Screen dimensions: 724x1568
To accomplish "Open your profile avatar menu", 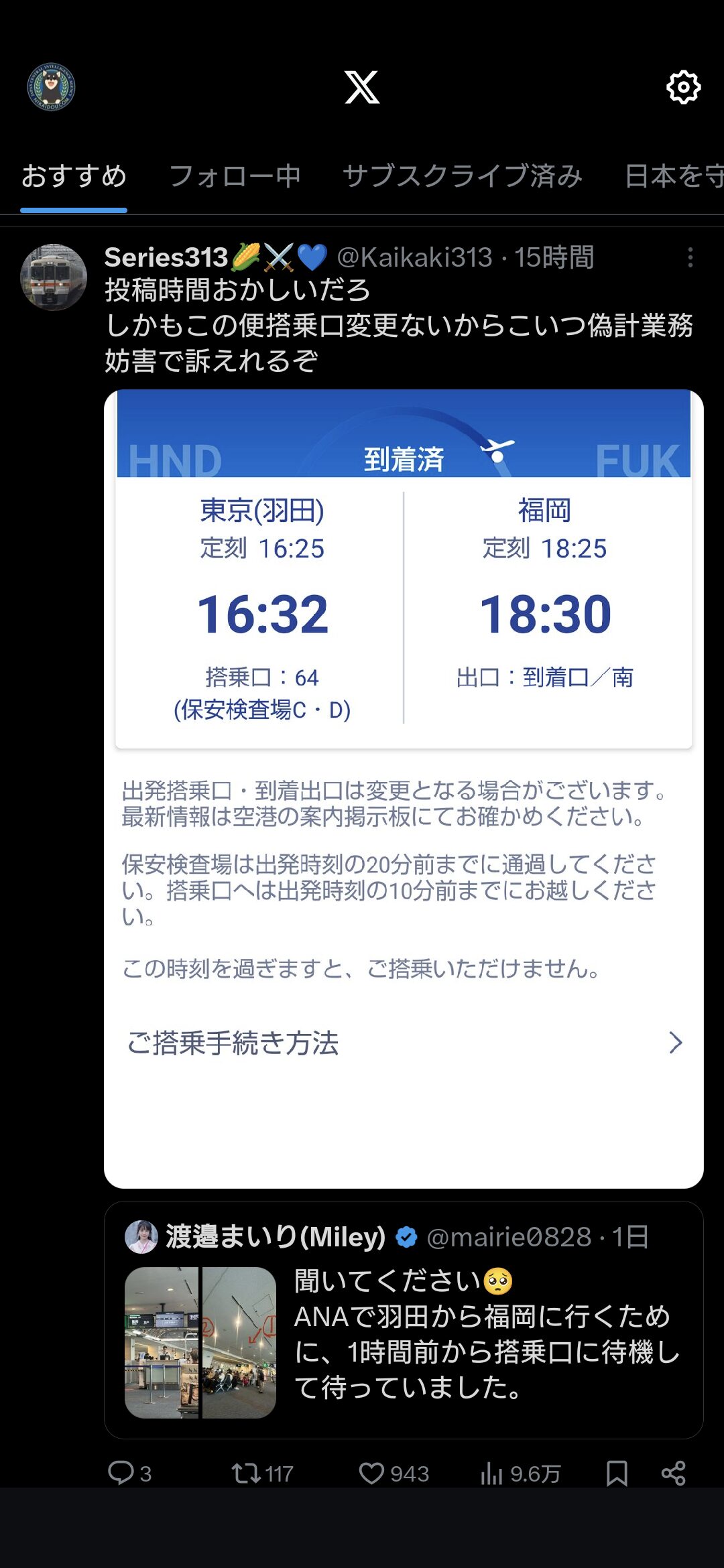I will [51, 87].
